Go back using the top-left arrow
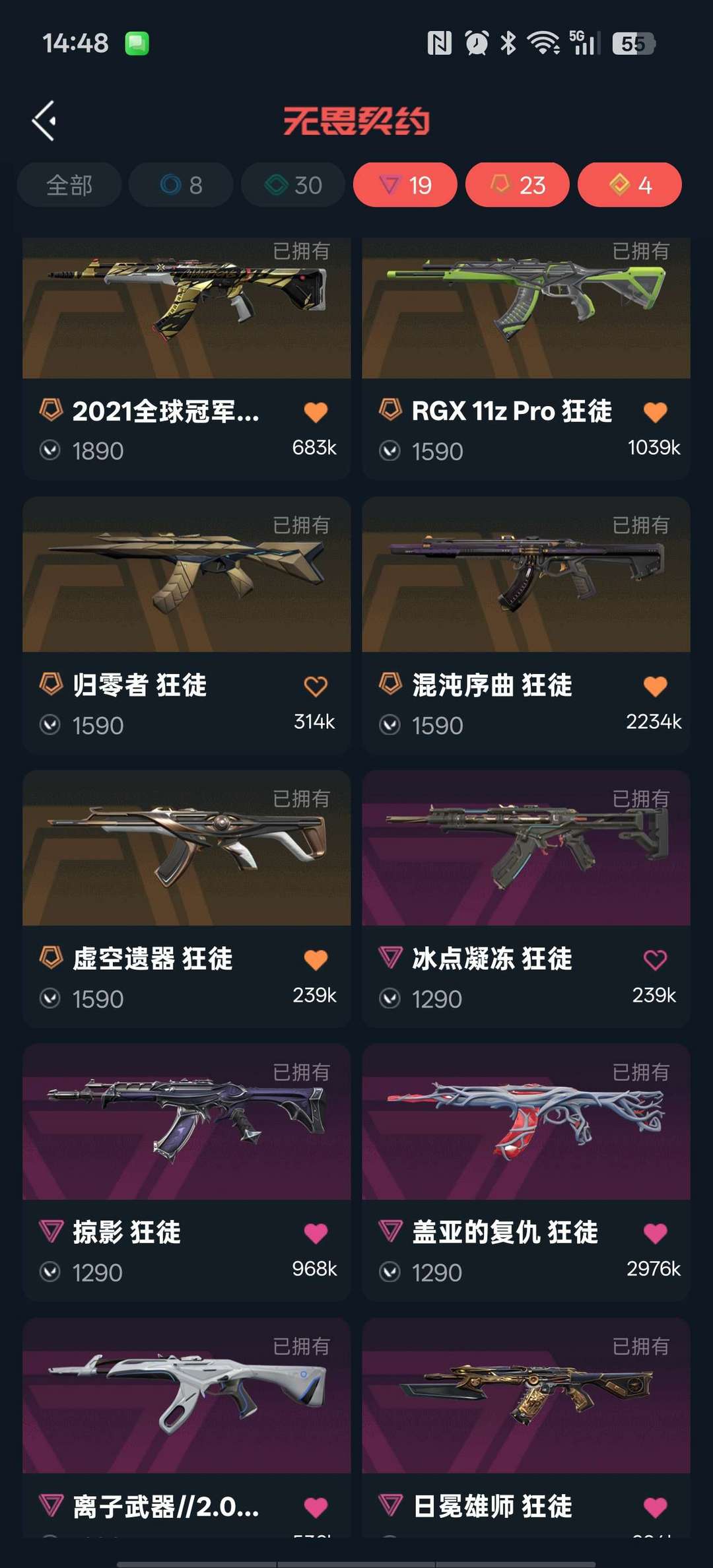The height and width of the screenshot is (1568, 713). click(44, 121)
